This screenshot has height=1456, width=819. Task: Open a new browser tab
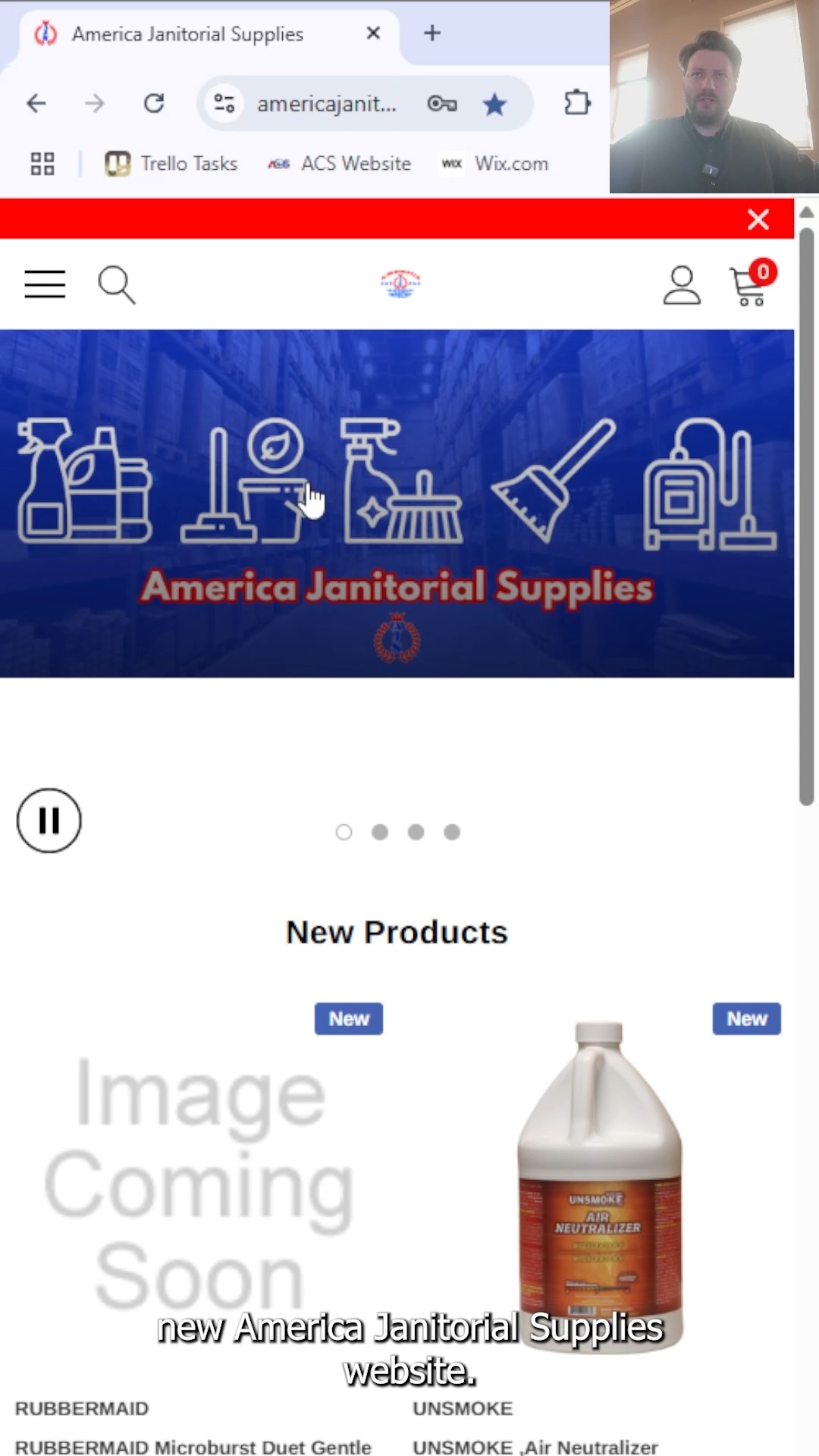coord(431,33)
